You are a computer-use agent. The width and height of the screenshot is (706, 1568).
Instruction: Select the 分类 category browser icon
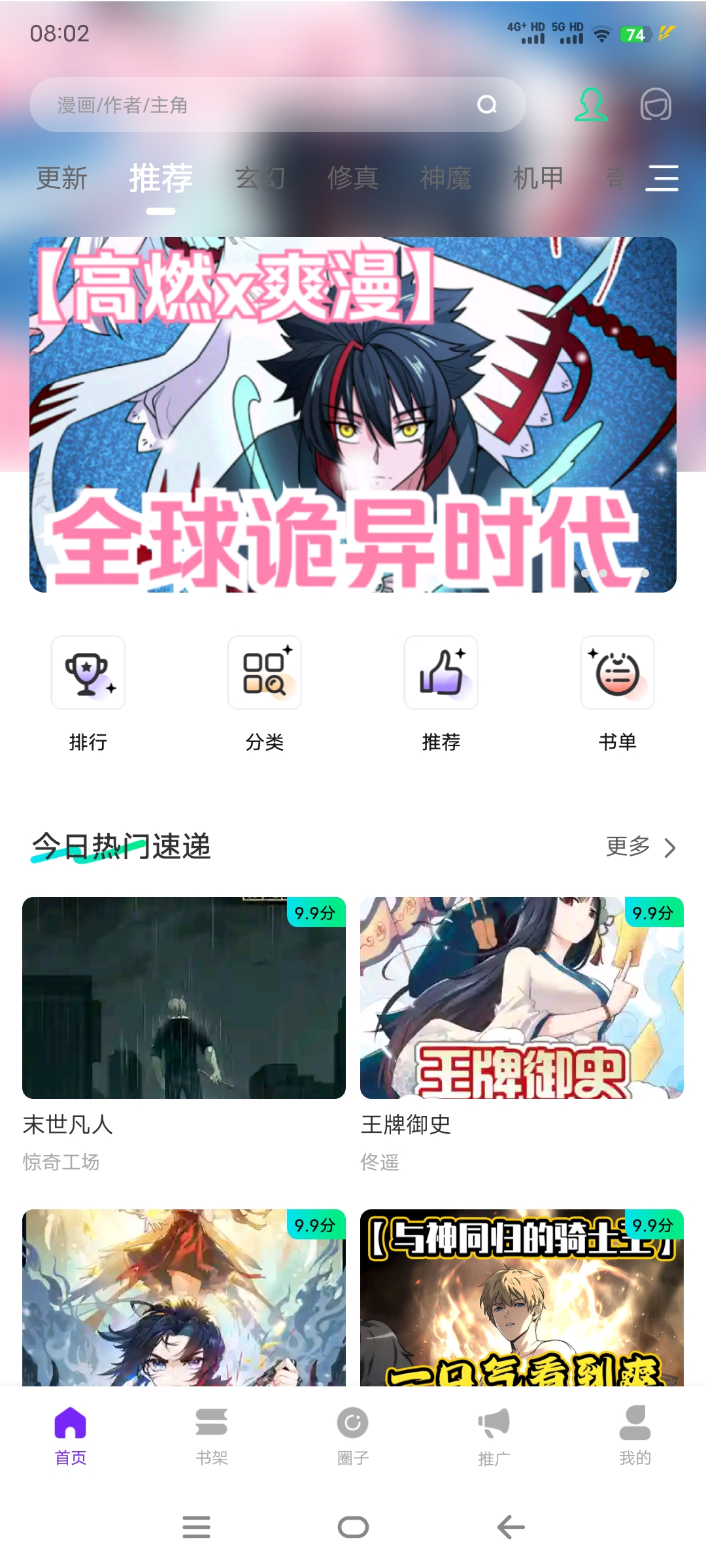264,673
